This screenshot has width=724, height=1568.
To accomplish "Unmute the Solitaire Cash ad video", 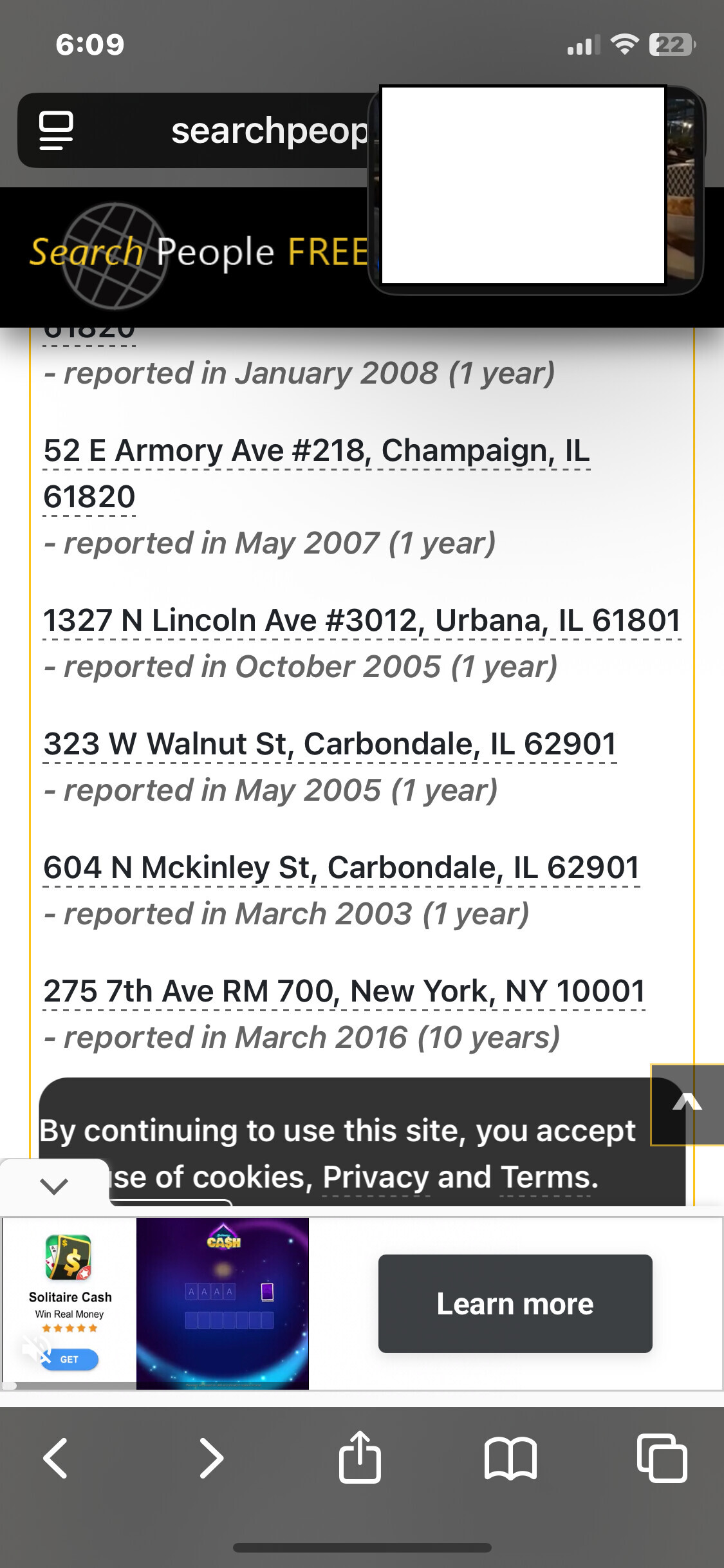I will (35, 1349).
